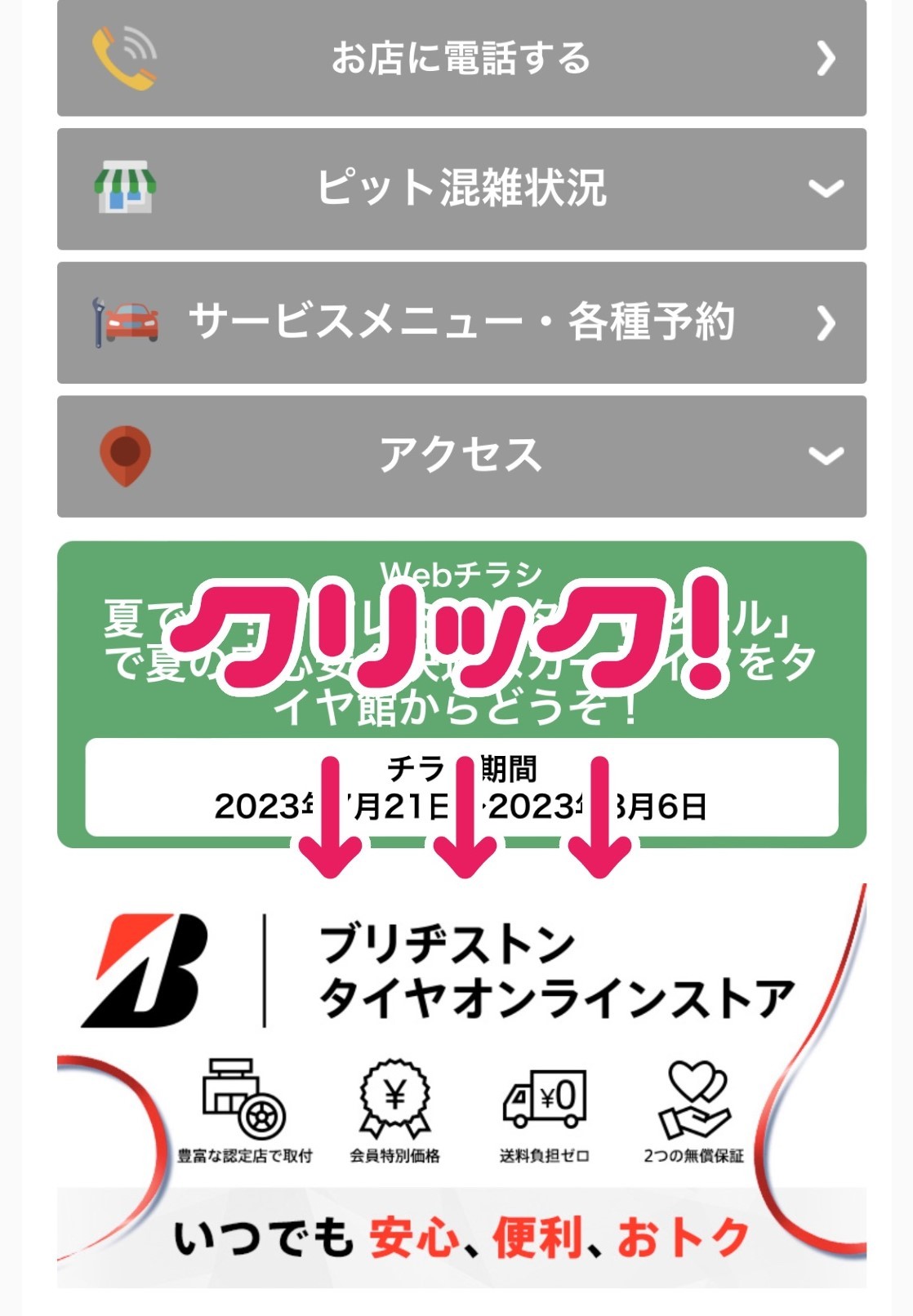
Task: Call the shop via お店に電話する
Action: pos(461,59)
